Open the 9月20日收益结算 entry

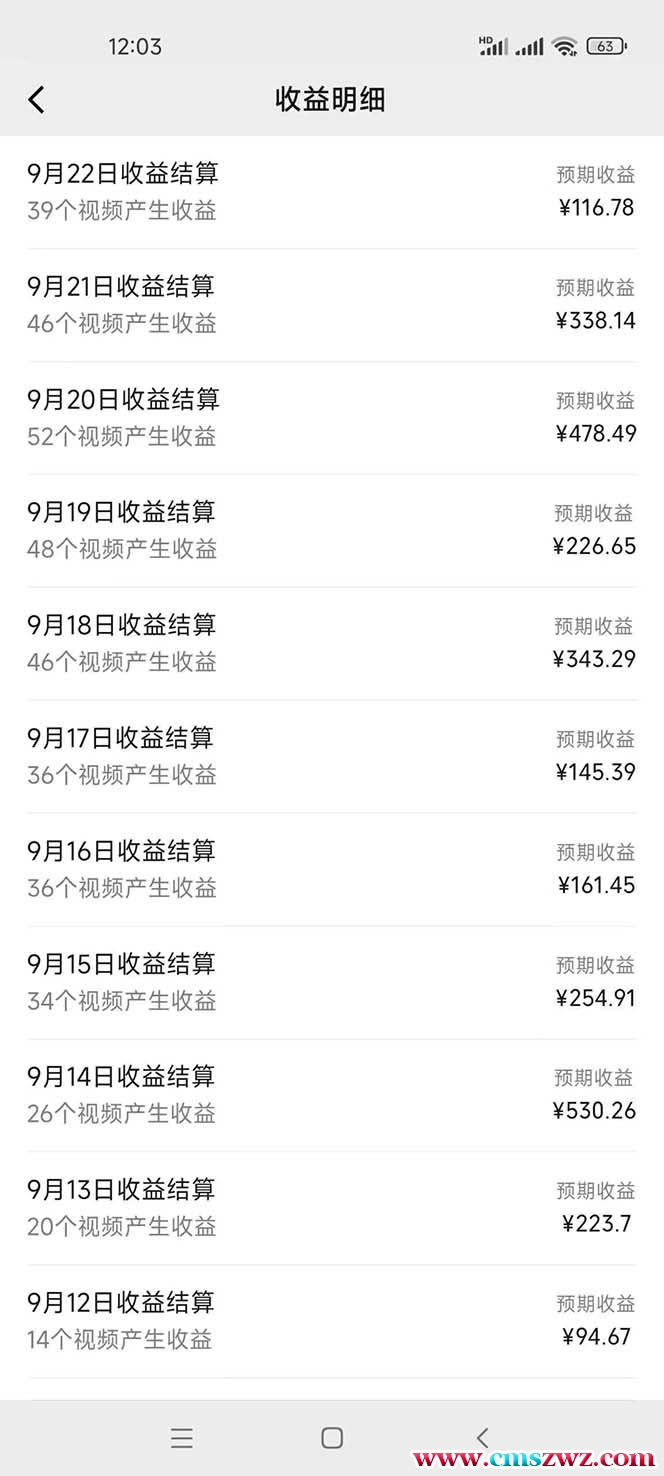coord(330,417)
